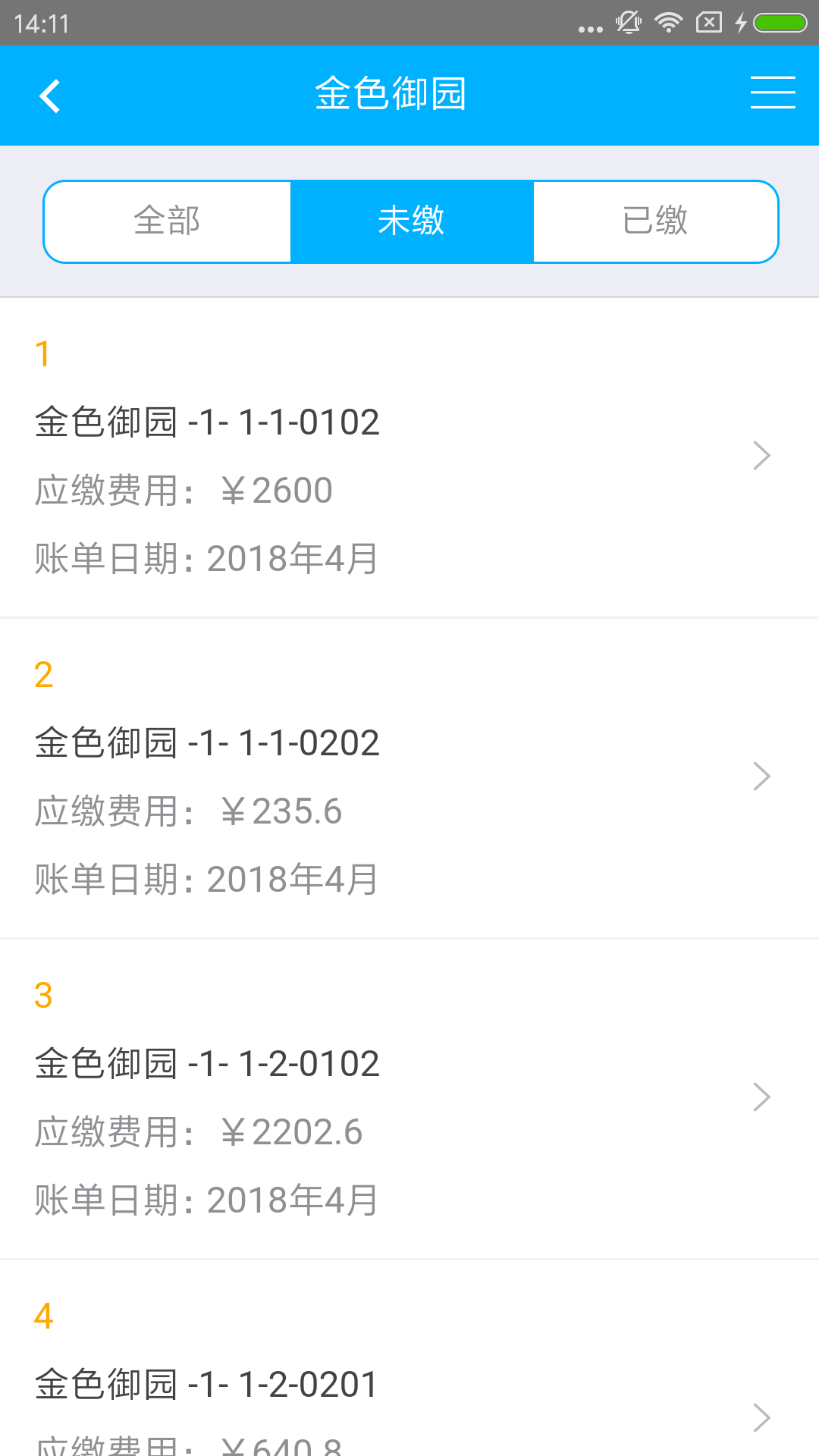Open the hamburger menu at top right
The image size is (819, 1456).
pyautogui.click(x=772, y=93)
